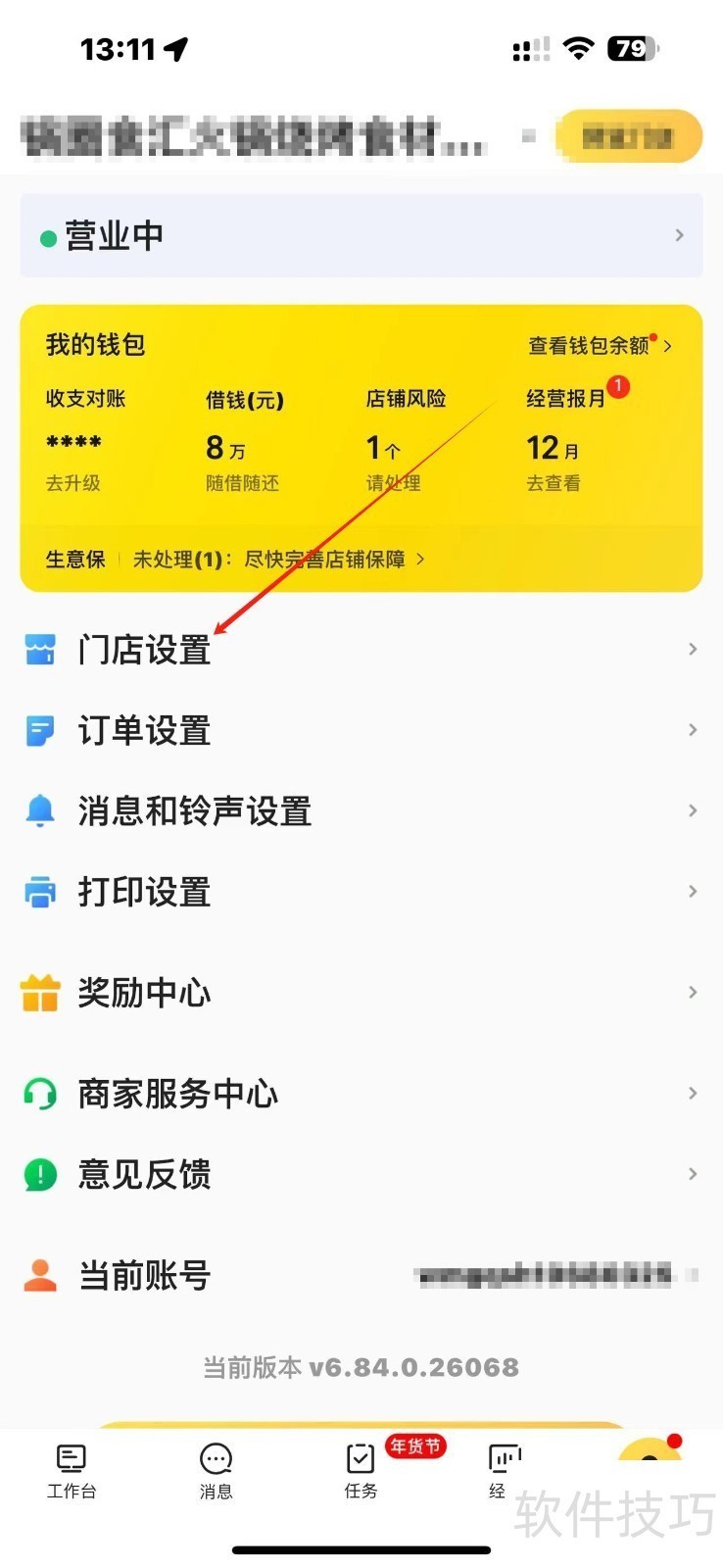Screen dimensions: 723x1568
Task: Open the 消息 chat icon in bottom bar
Action: click(x=216, y=1460)
